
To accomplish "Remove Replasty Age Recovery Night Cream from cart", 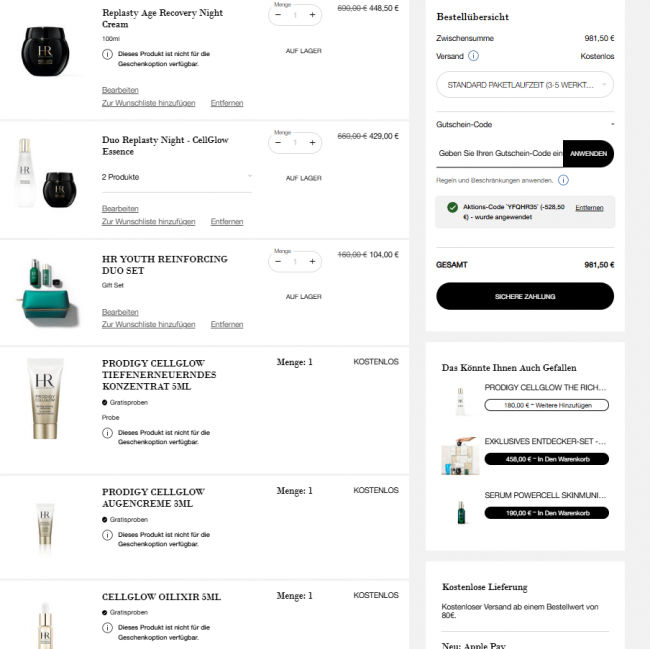I will click(226, 103).
